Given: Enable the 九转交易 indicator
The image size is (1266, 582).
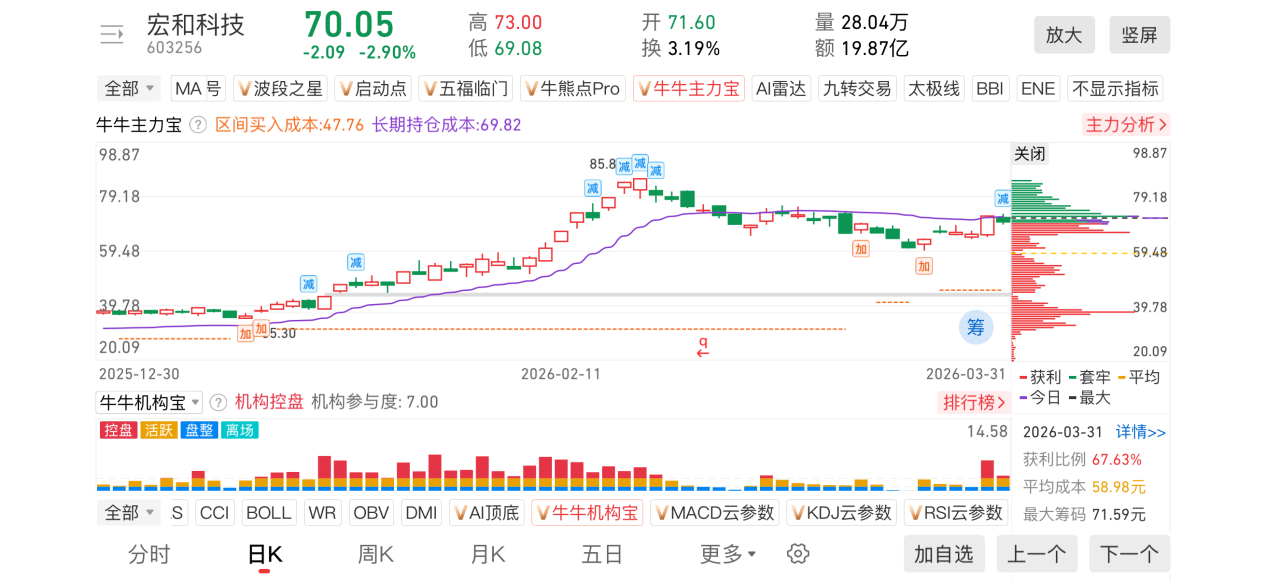Looking at the screenshot, I should 857,89.
